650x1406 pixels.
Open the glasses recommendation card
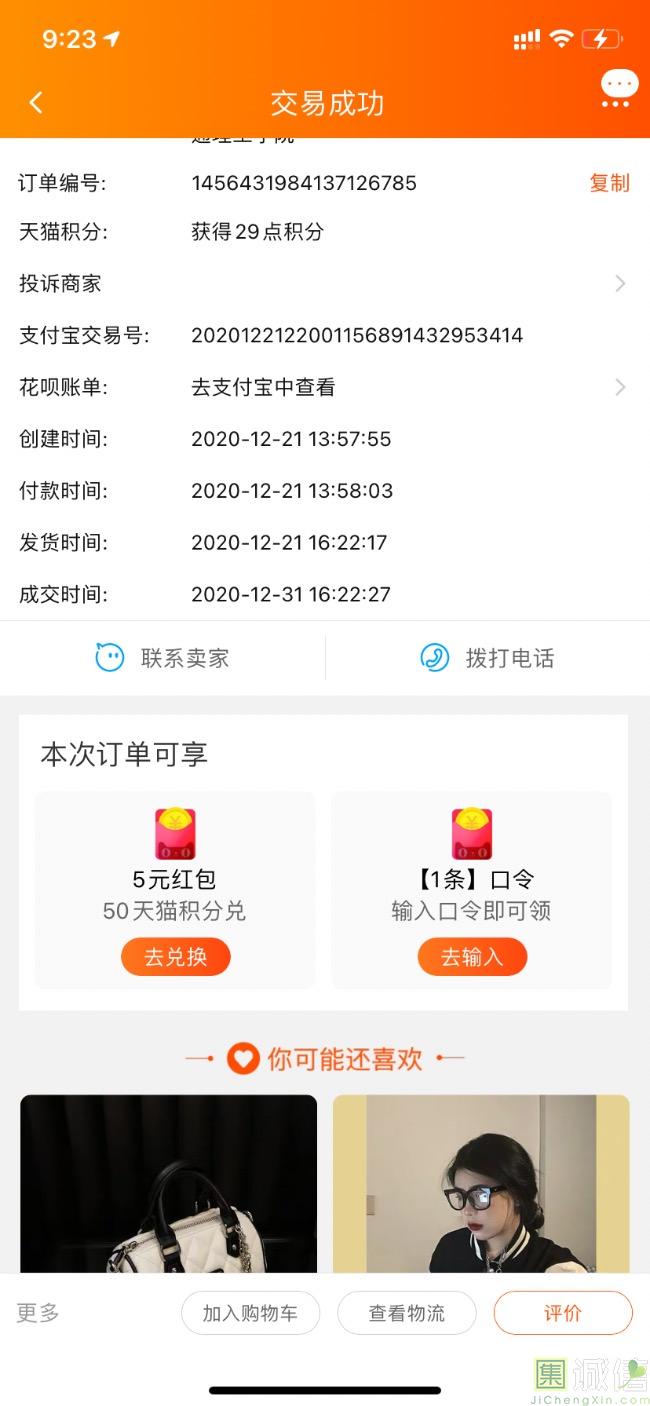coord(480,1185)
